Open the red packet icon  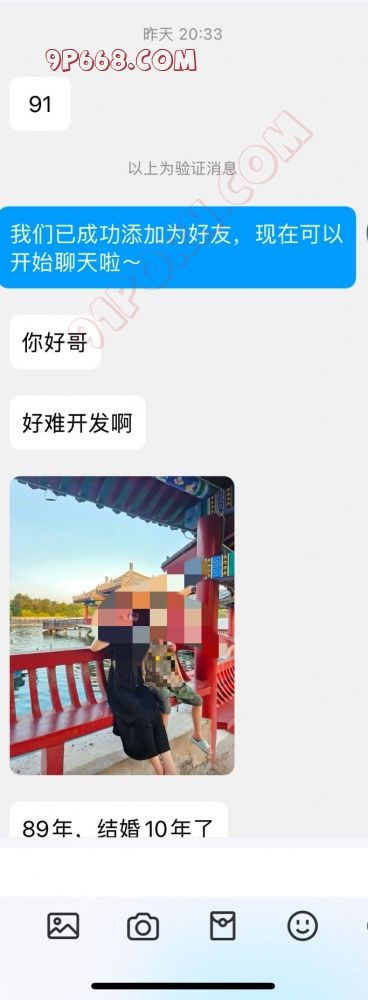coord(223,925)
